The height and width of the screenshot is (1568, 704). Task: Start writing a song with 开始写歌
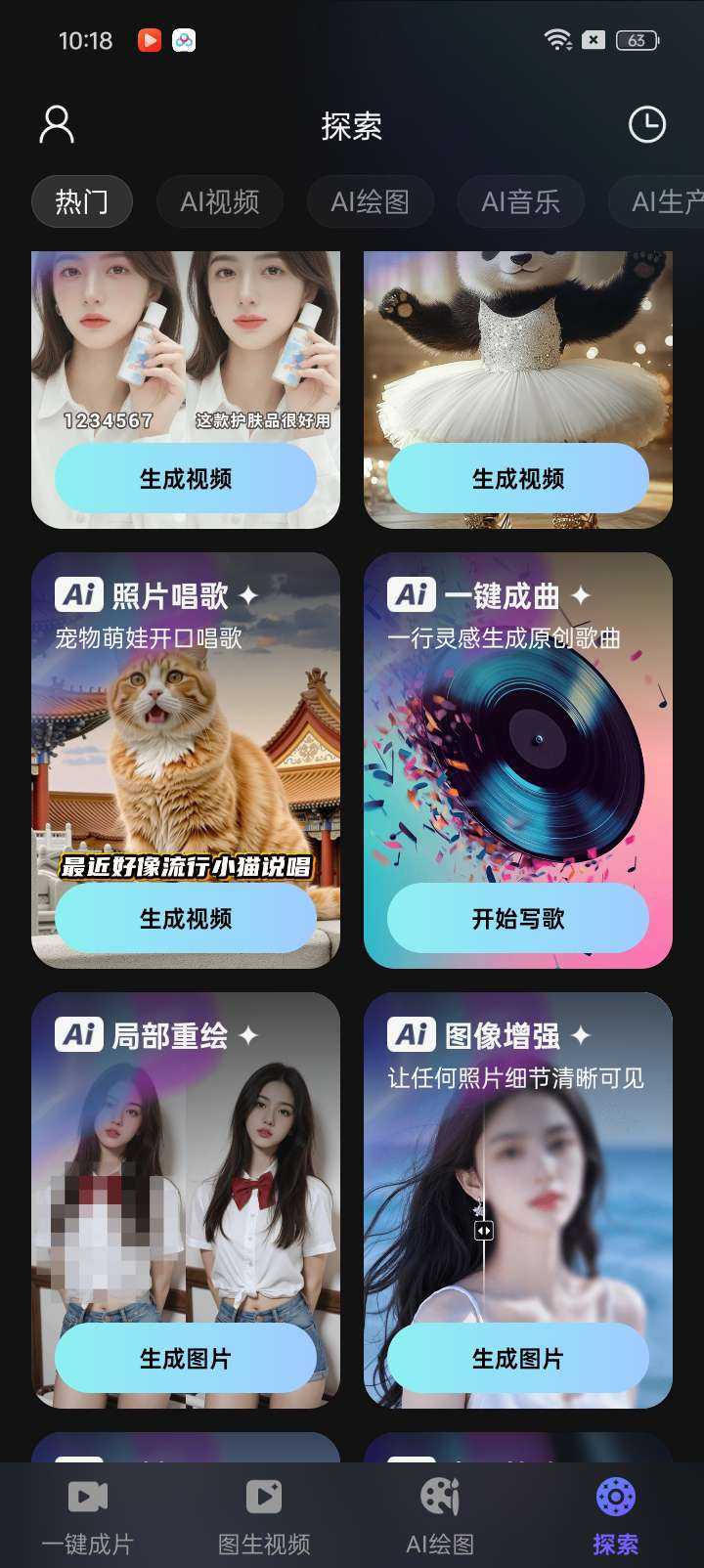pos(518,918)
